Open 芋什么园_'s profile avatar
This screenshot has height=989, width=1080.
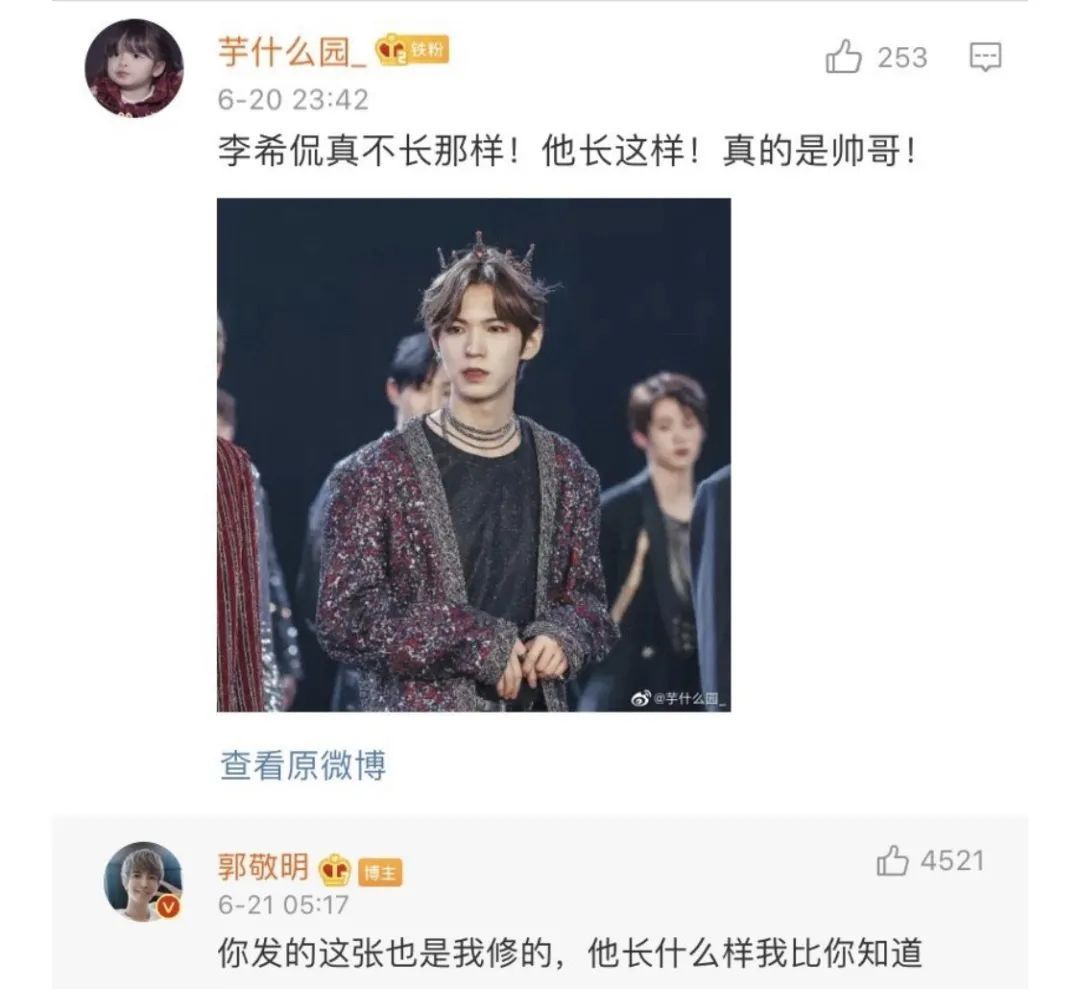(134, 68)
